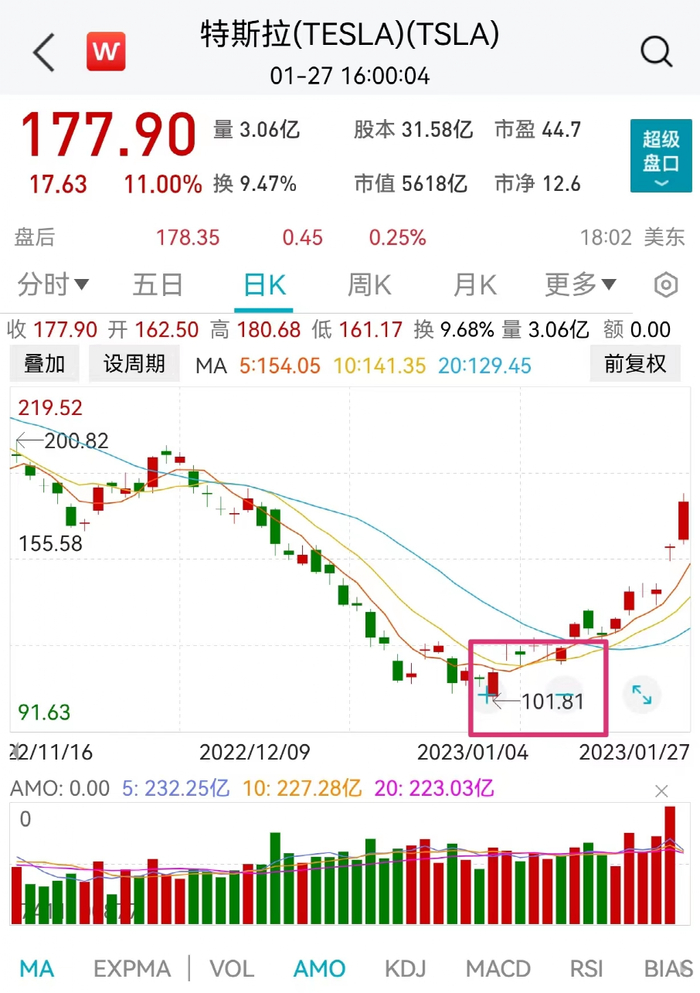Change the 前复权 adjustment setting
The width and height of the screenshot is (700, 993).
[x=635, y=364]
